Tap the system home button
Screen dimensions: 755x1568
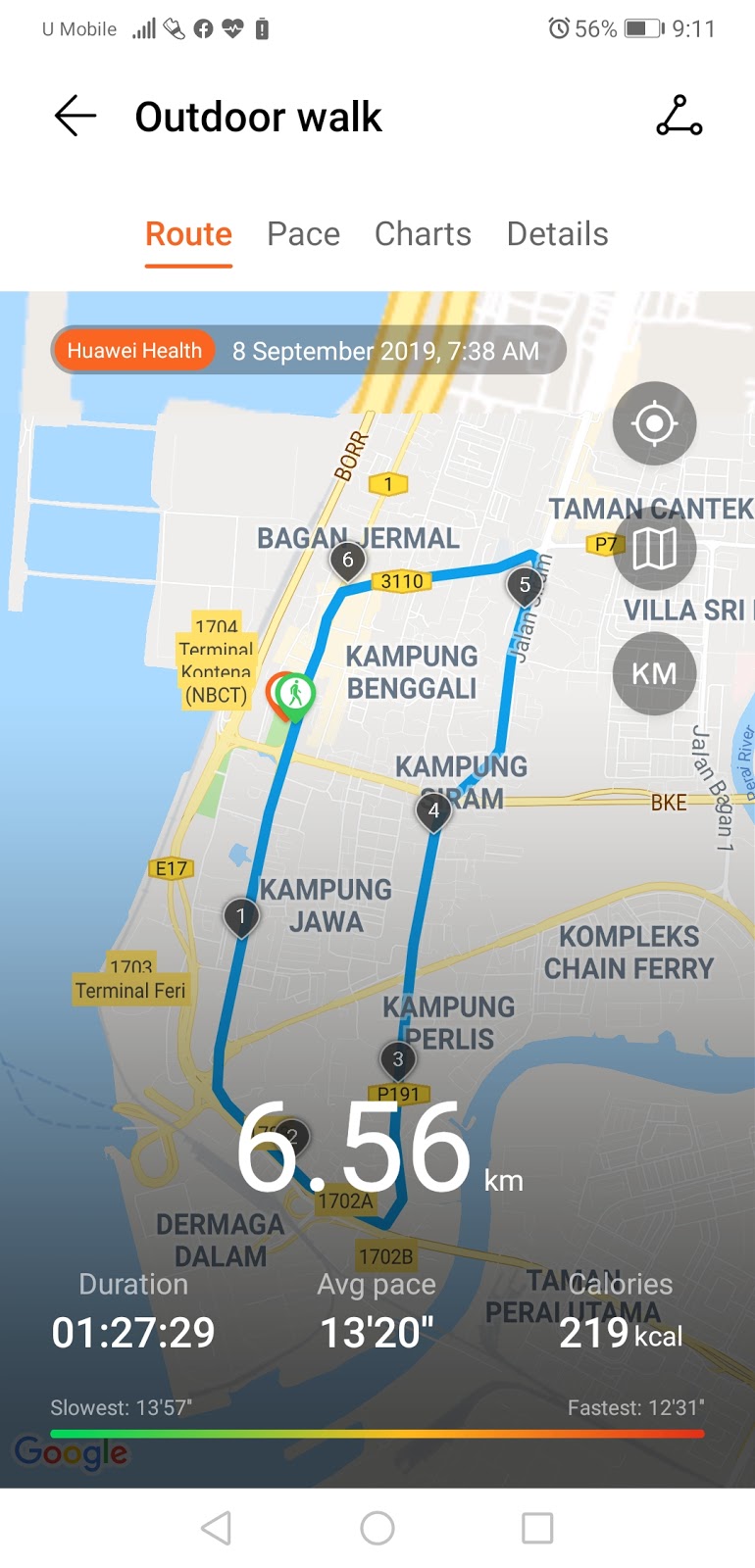click(x=377, y=1528)
